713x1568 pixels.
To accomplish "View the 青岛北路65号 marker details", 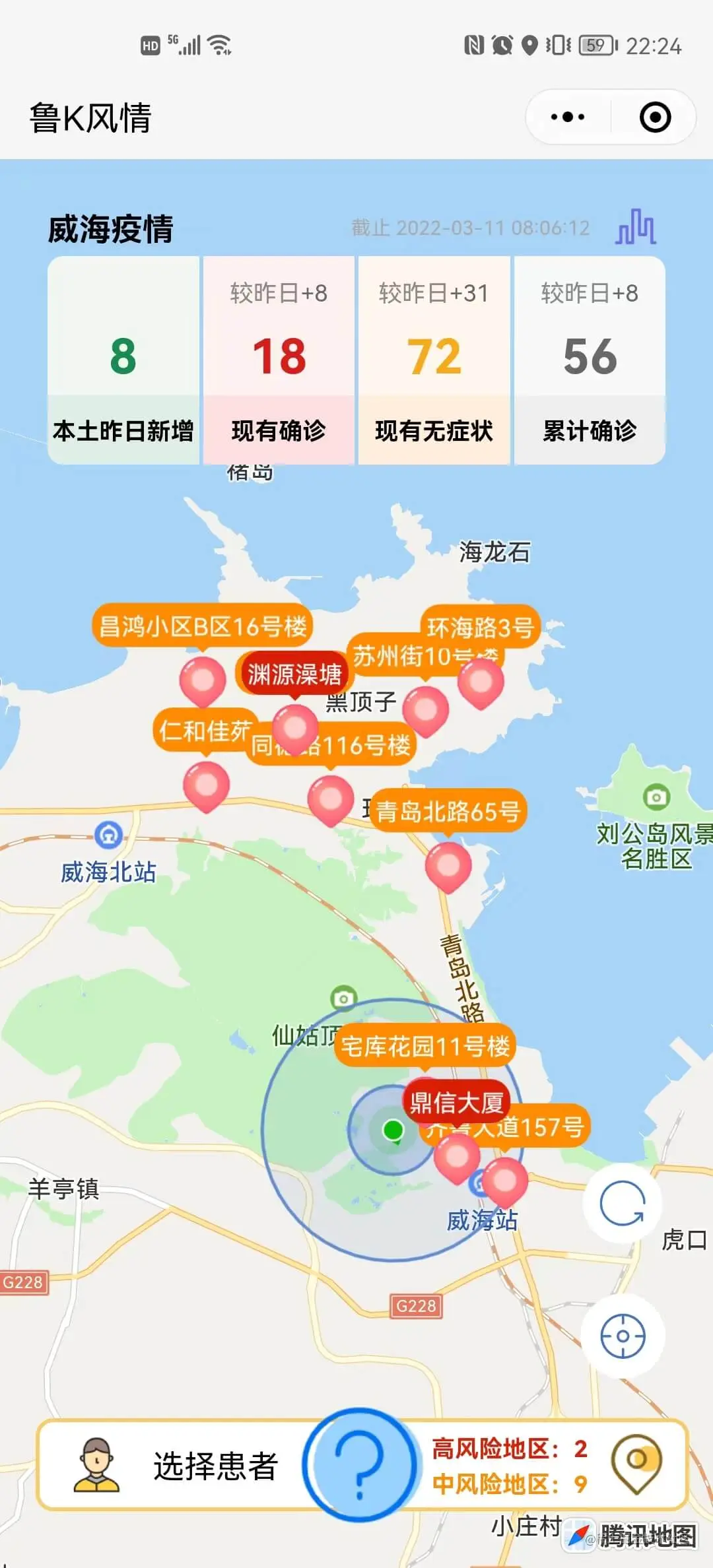I will pos(448,811).
